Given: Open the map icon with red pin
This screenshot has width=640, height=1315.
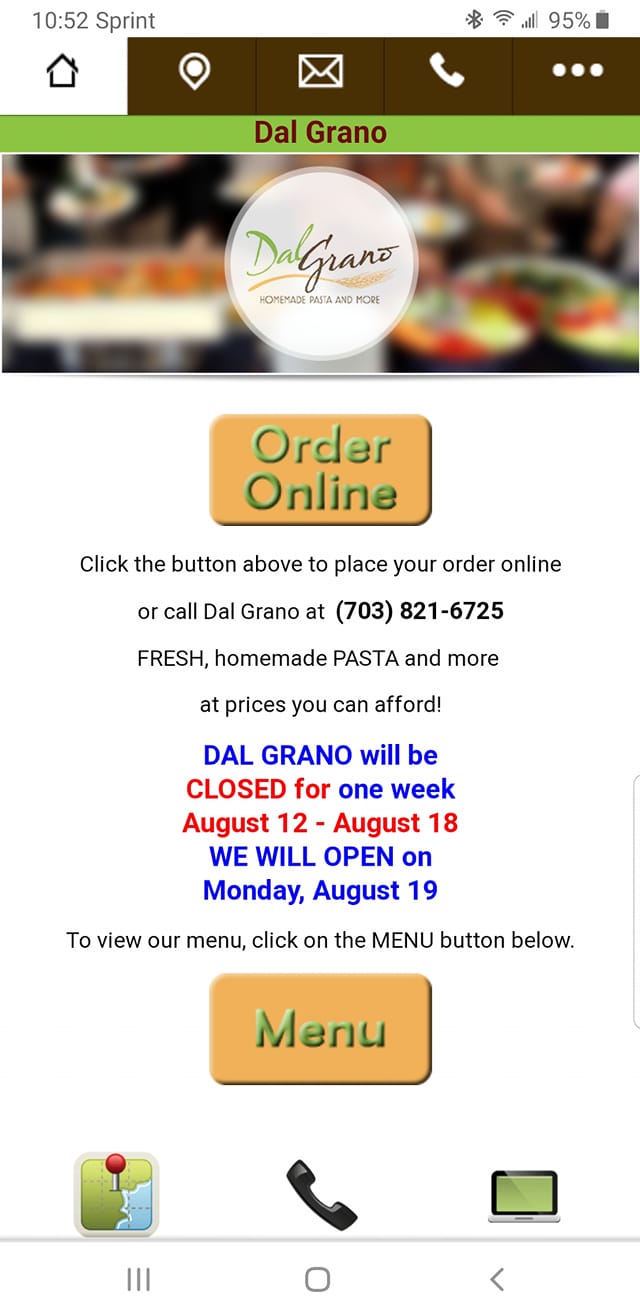Looking at the screenshot, I should click(x=117, y=1193).
